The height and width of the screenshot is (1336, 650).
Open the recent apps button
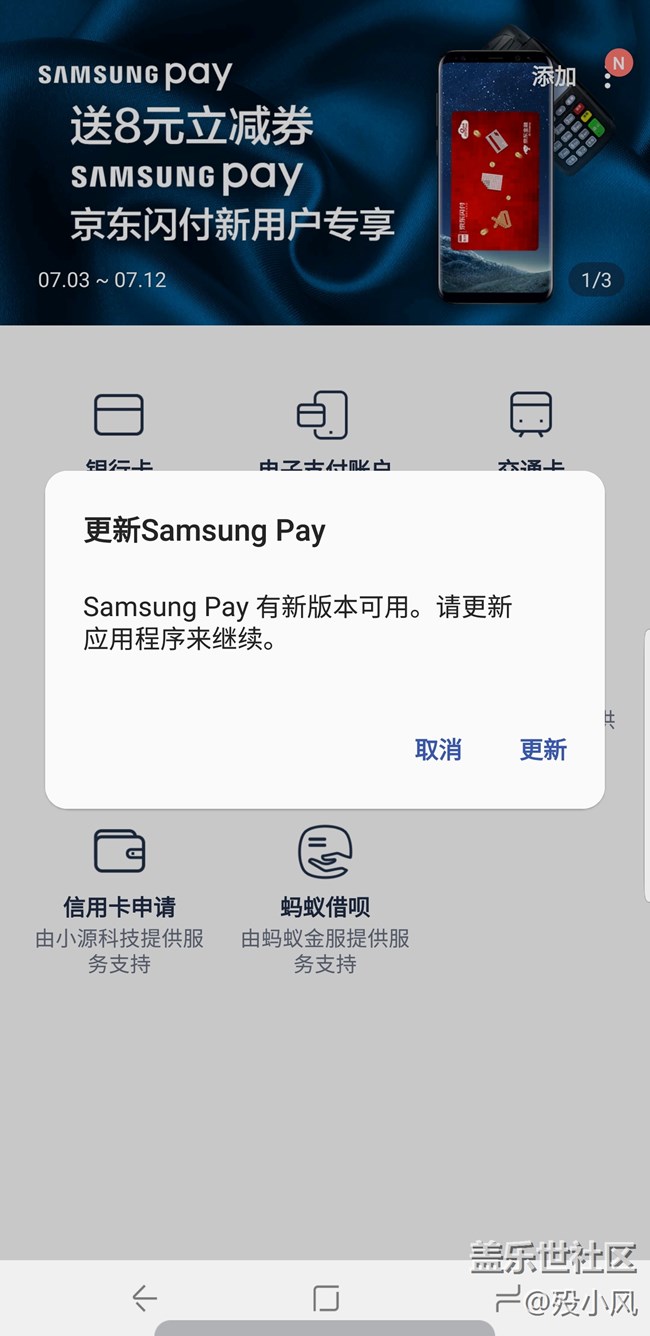tap(326, 1298)
